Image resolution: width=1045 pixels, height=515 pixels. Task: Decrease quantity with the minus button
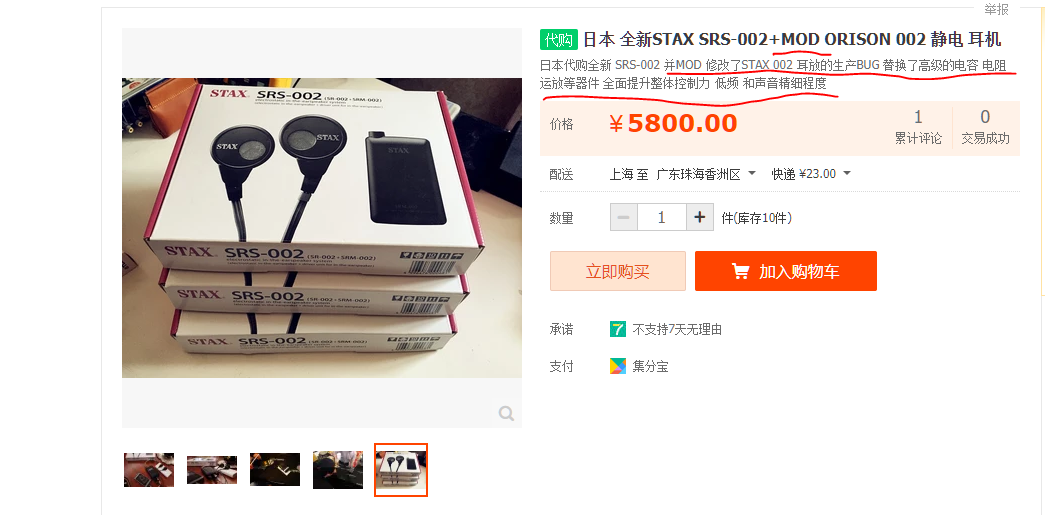(x=623, y=217)
